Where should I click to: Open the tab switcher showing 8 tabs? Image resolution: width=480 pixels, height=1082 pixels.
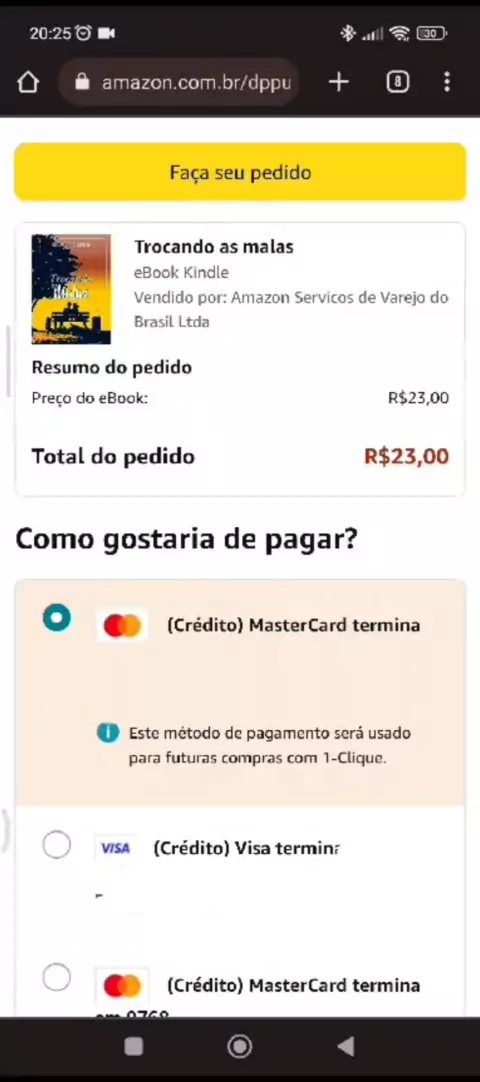pyautogui.click(x=397, y=83)
